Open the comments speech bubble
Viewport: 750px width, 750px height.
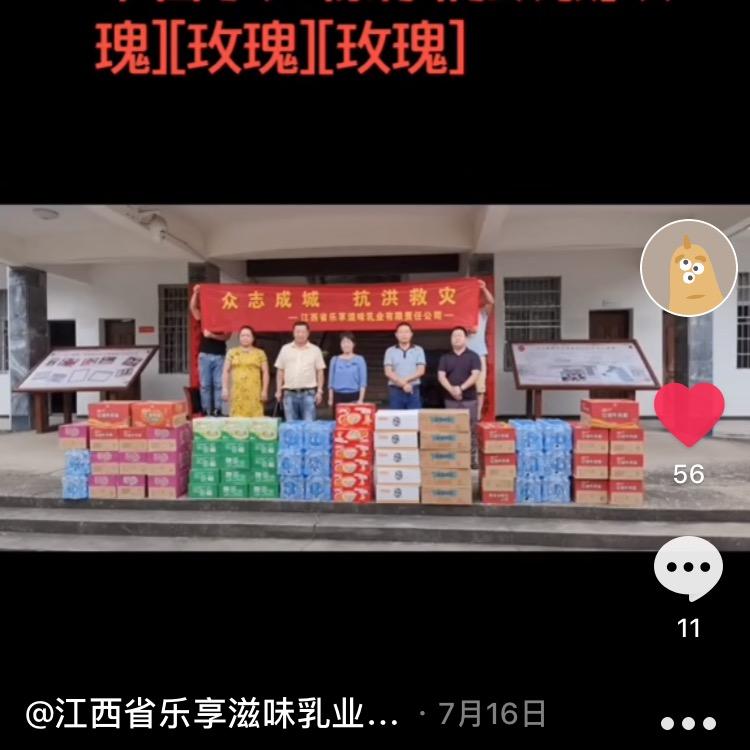688,569
